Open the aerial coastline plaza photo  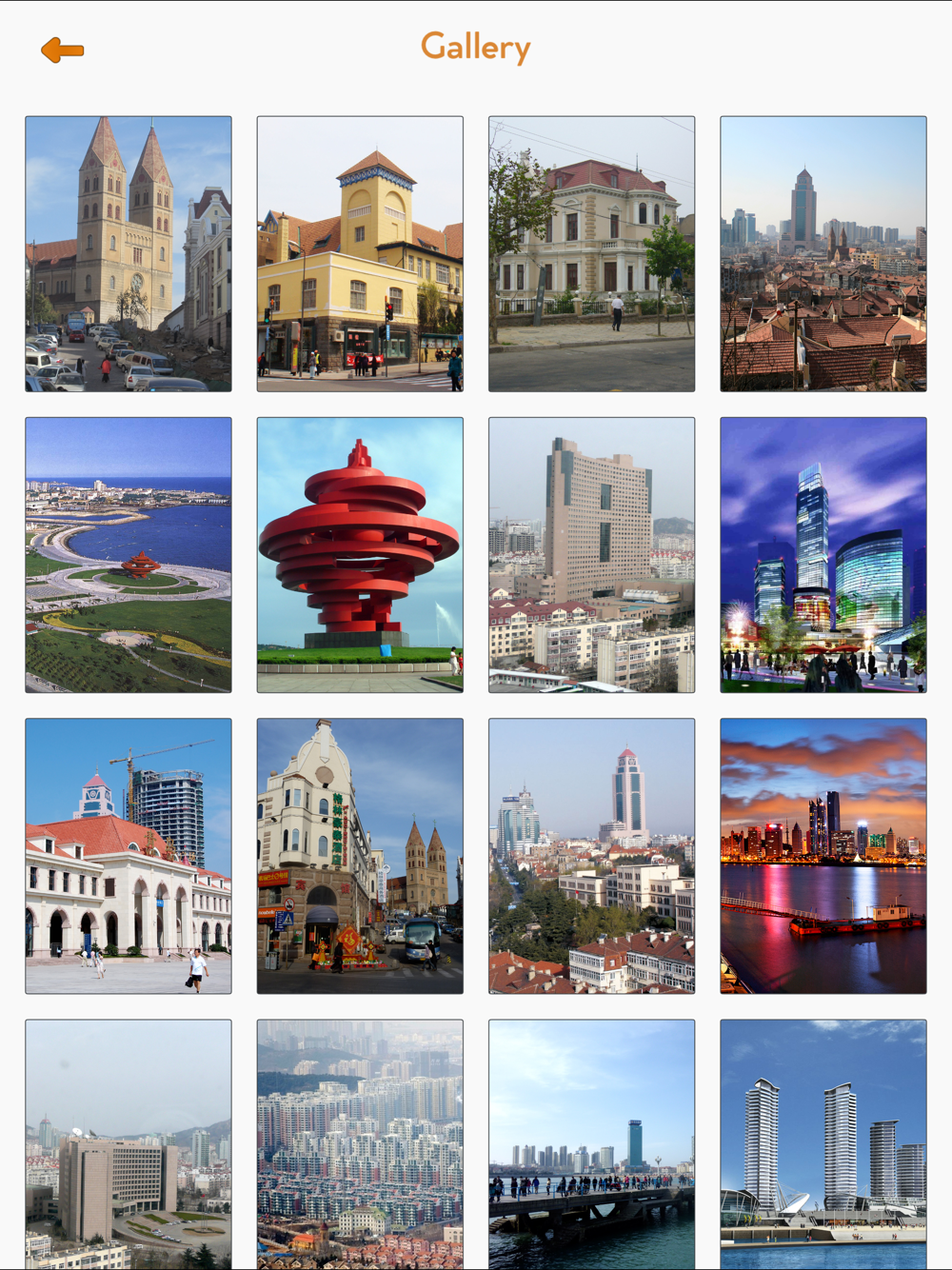tap(129, 555)
